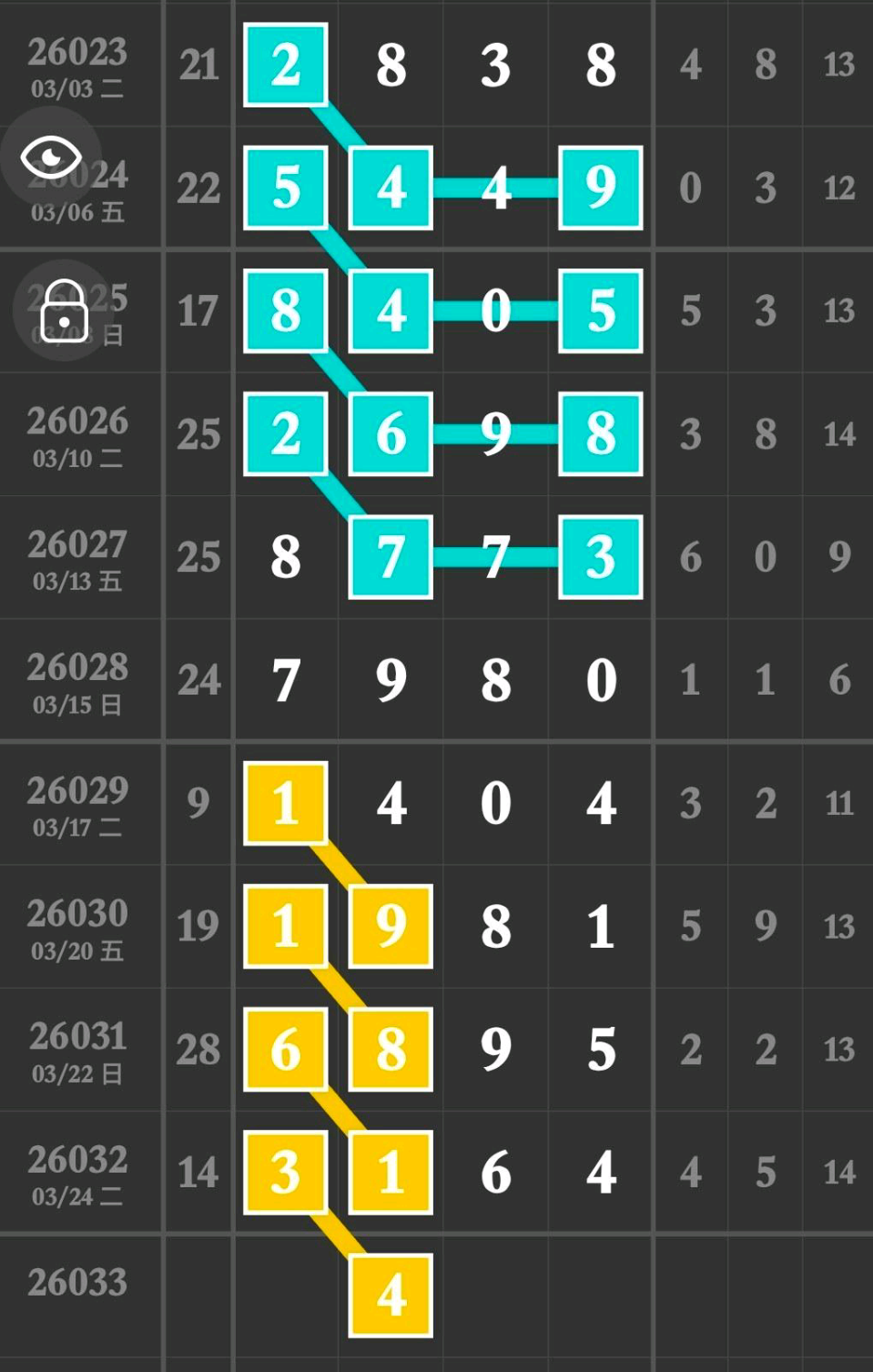Tap the padlock lock icon
Viewport: 873px width, 1372px height.
(x=64, y=310)
